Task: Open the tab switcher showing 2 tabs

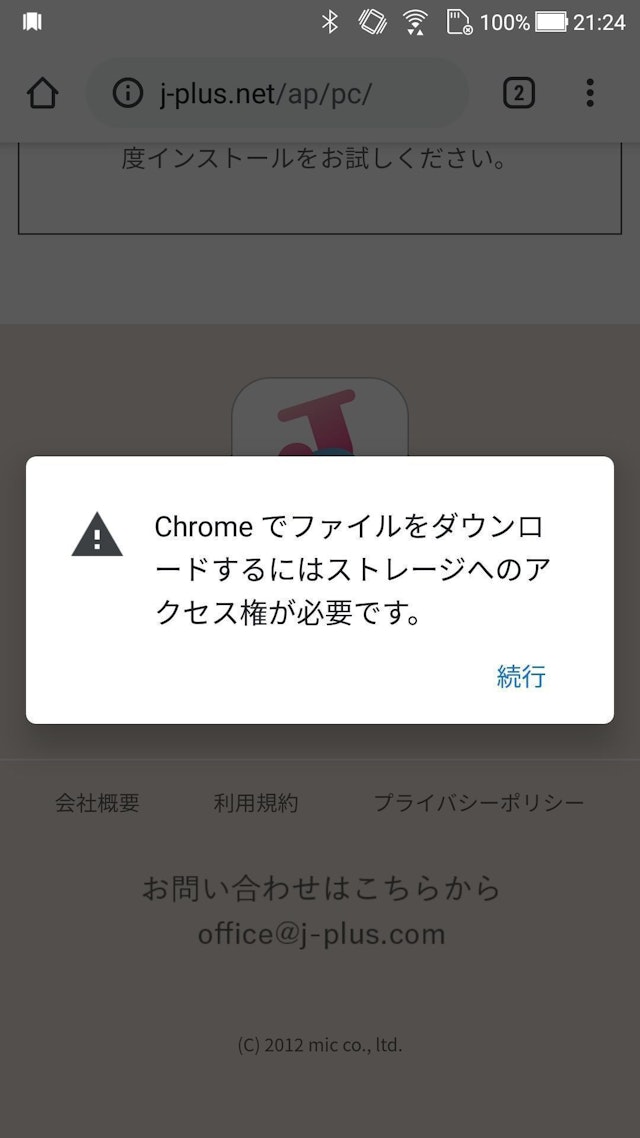Action: point(518,94)
